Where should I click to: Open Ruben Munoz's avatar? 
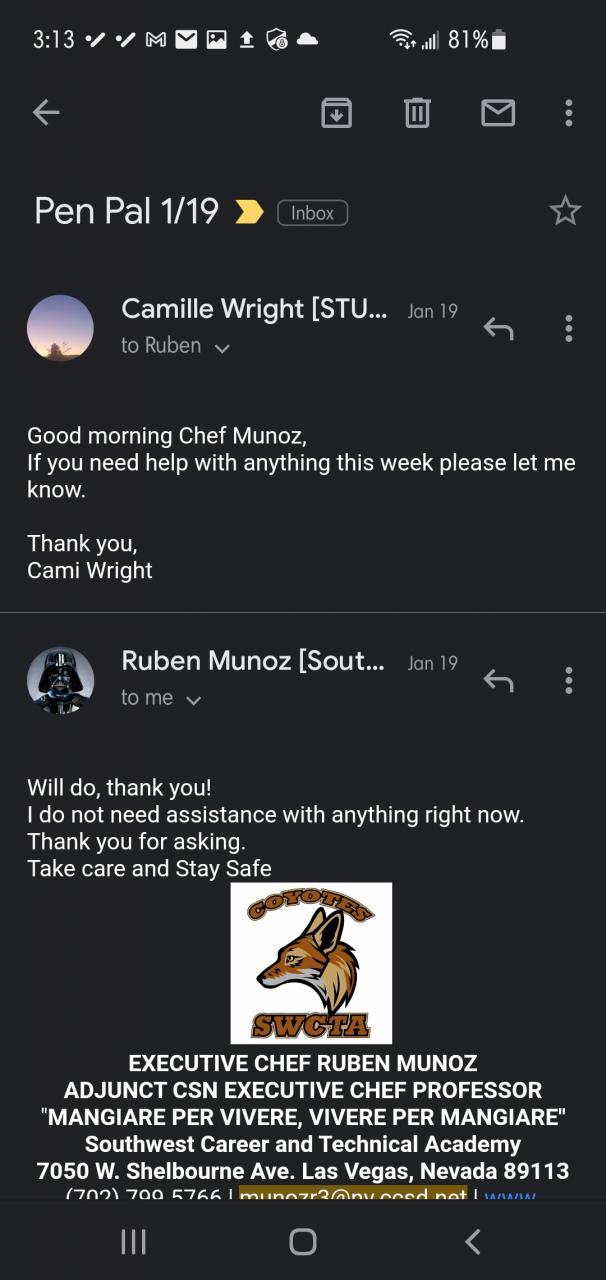[x=60, y=680]
